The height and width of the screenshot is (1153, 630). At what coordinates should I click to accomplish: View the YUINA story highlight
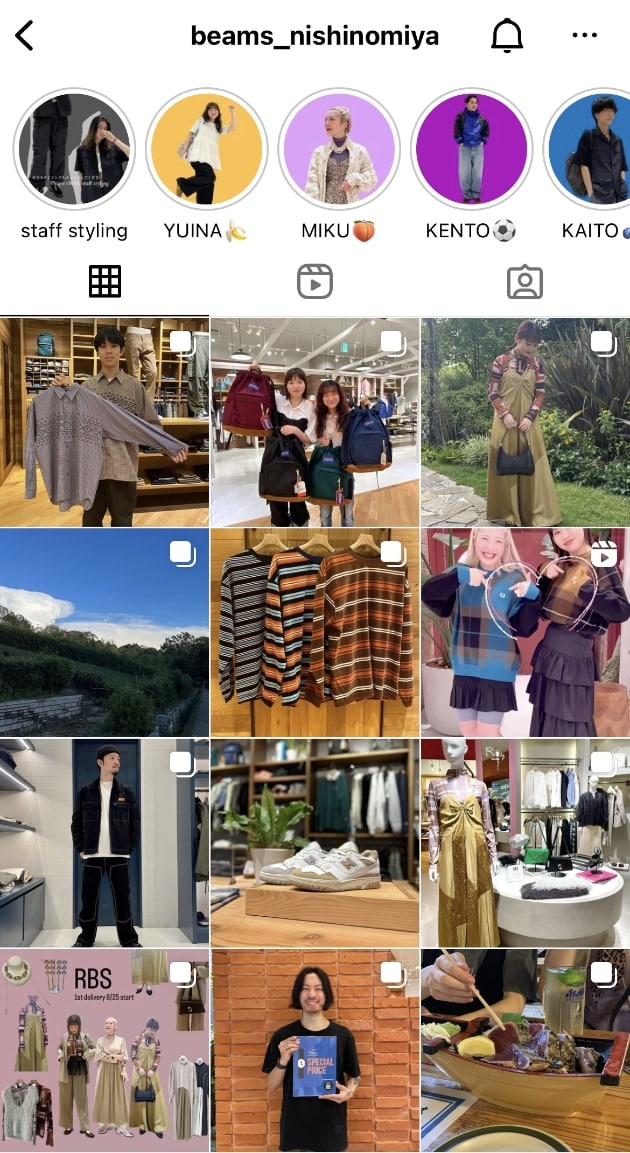(x=206, y=149)
